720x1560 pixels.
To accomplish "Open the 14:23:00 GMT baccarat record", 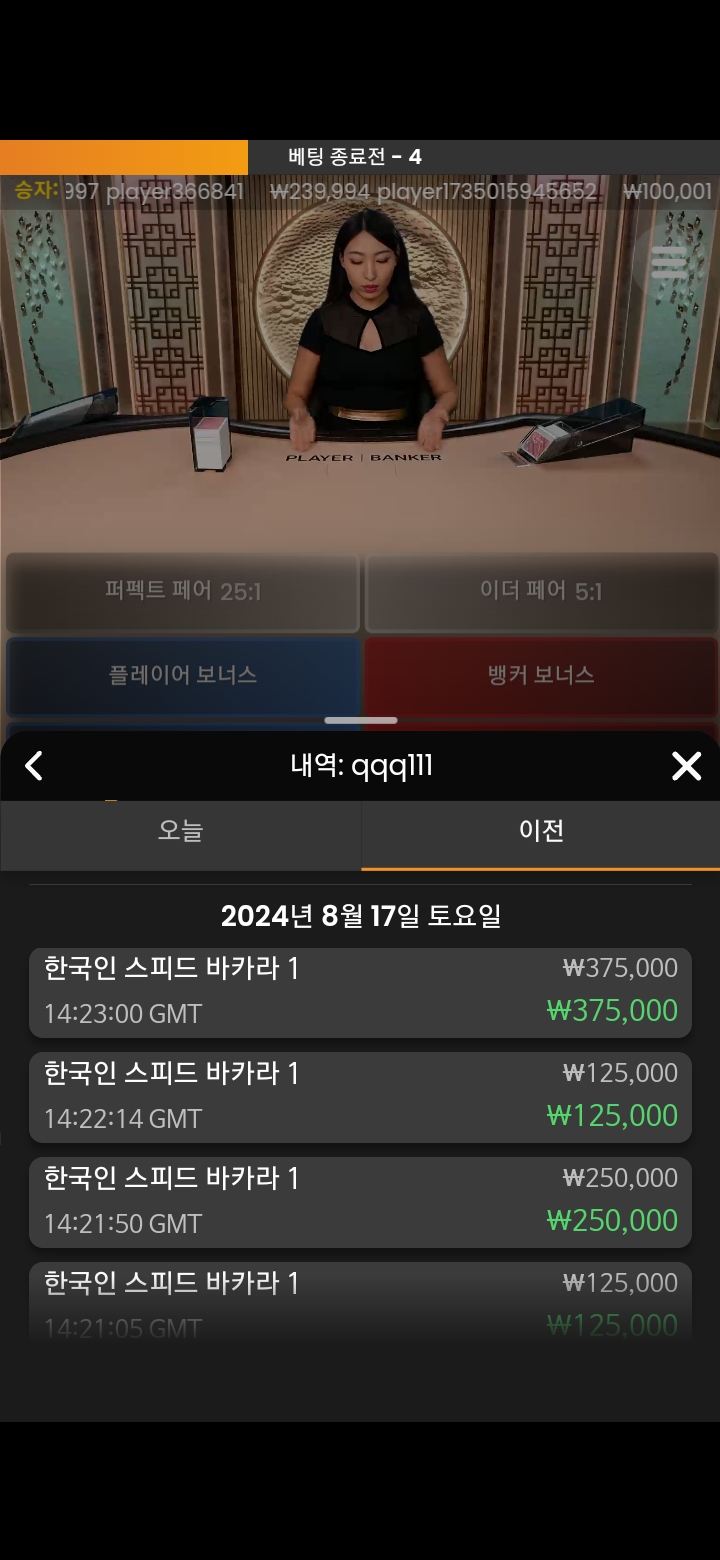I will pos(360,992).
